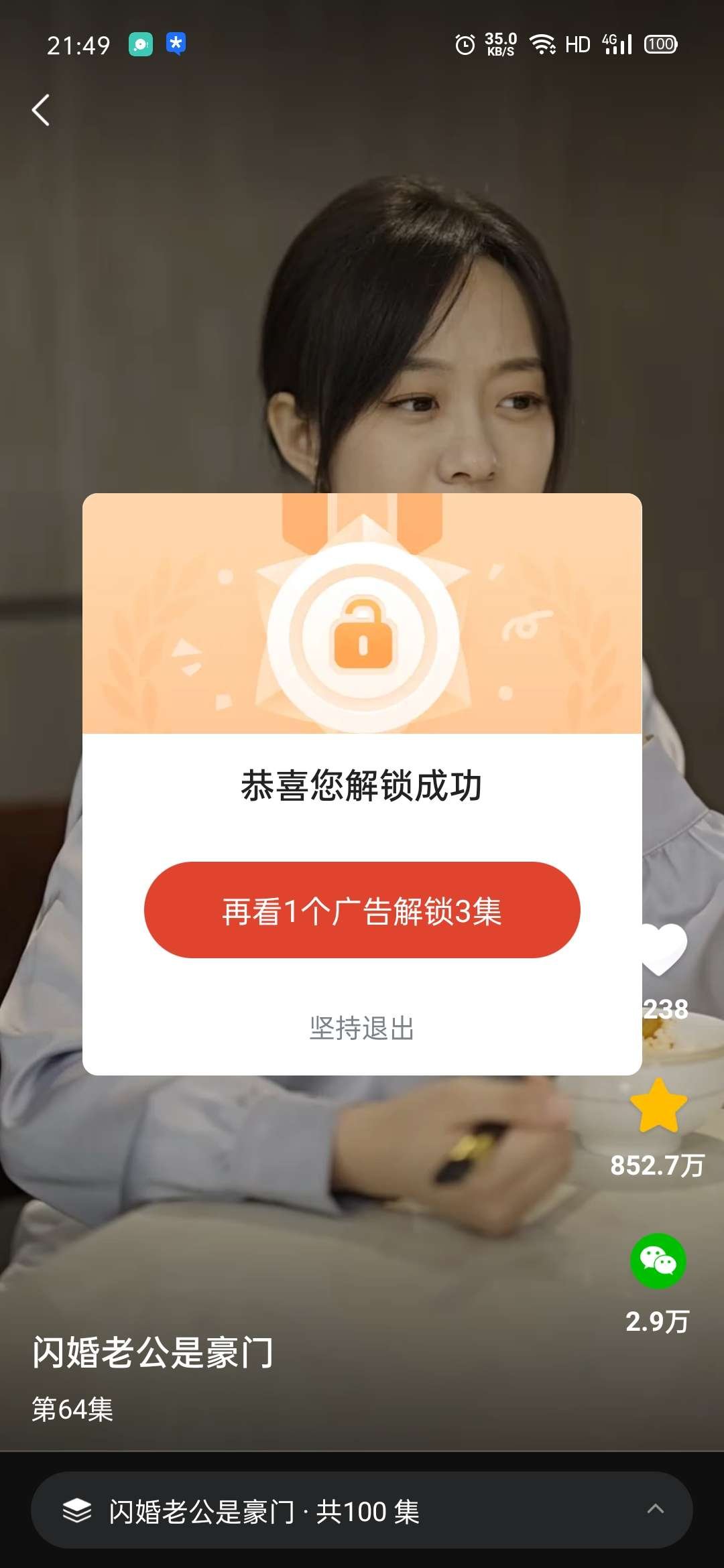Go back using the top-left arrow
The height and width of the screenshot is (1568, 724).
click(41, 111)
